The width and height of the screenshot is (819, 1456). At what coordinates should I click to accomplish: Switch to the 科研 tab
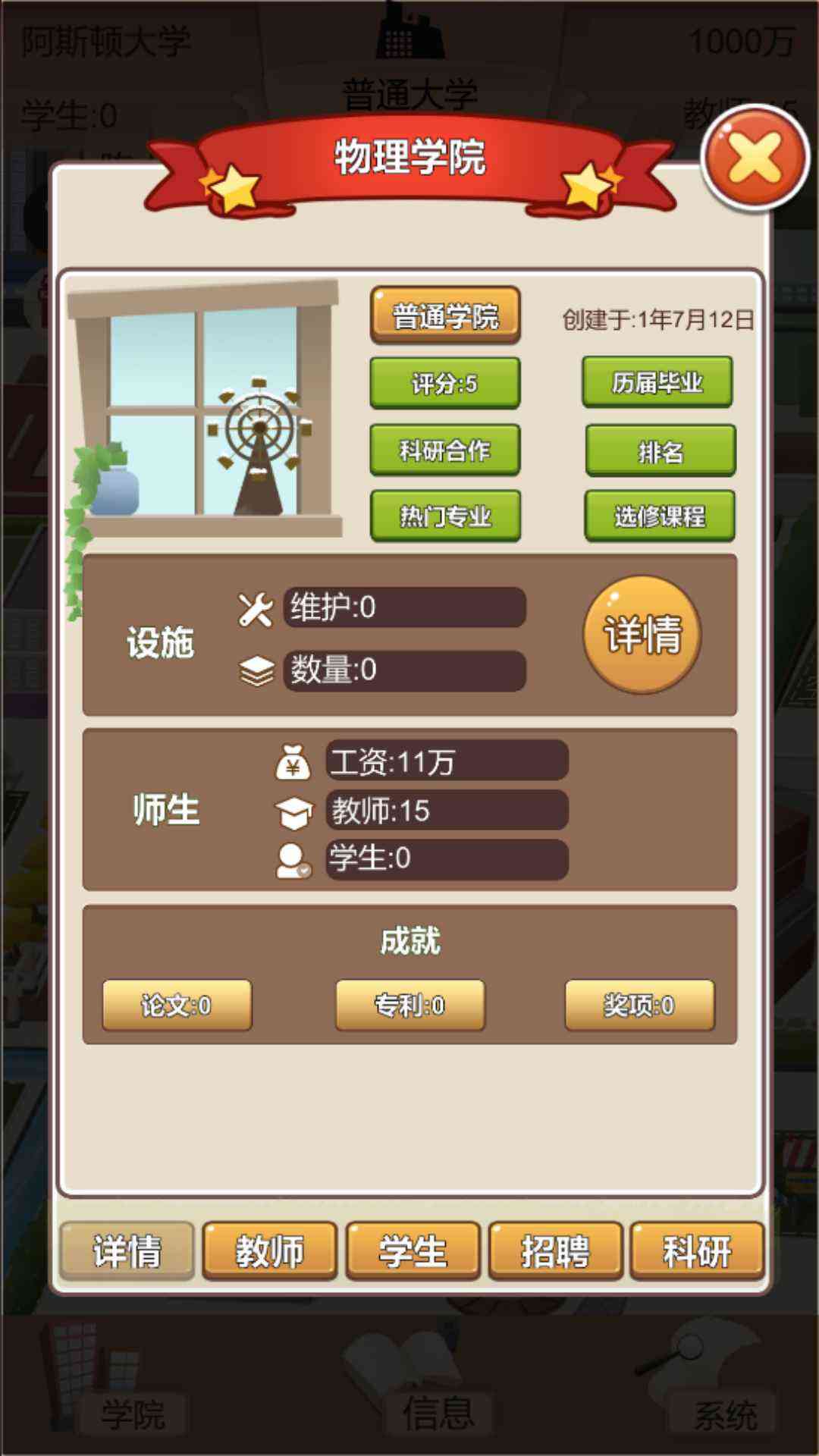tap(697, 1250)
